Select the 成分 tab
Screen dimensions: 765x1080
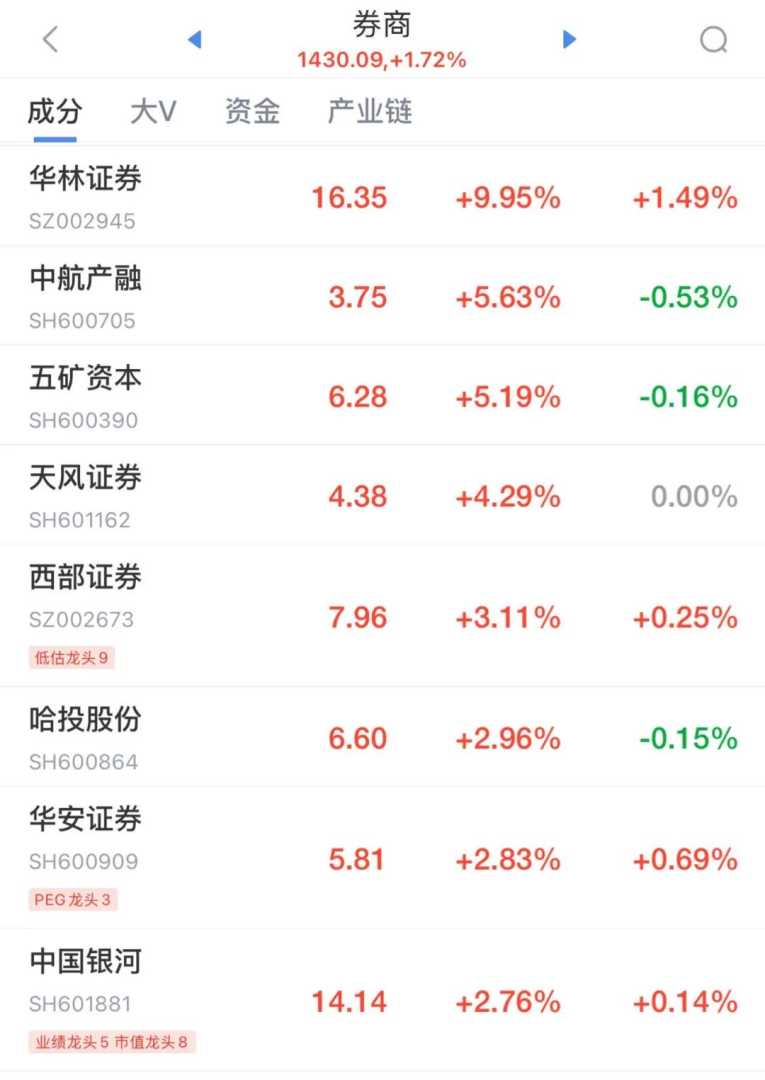point(54,111)
